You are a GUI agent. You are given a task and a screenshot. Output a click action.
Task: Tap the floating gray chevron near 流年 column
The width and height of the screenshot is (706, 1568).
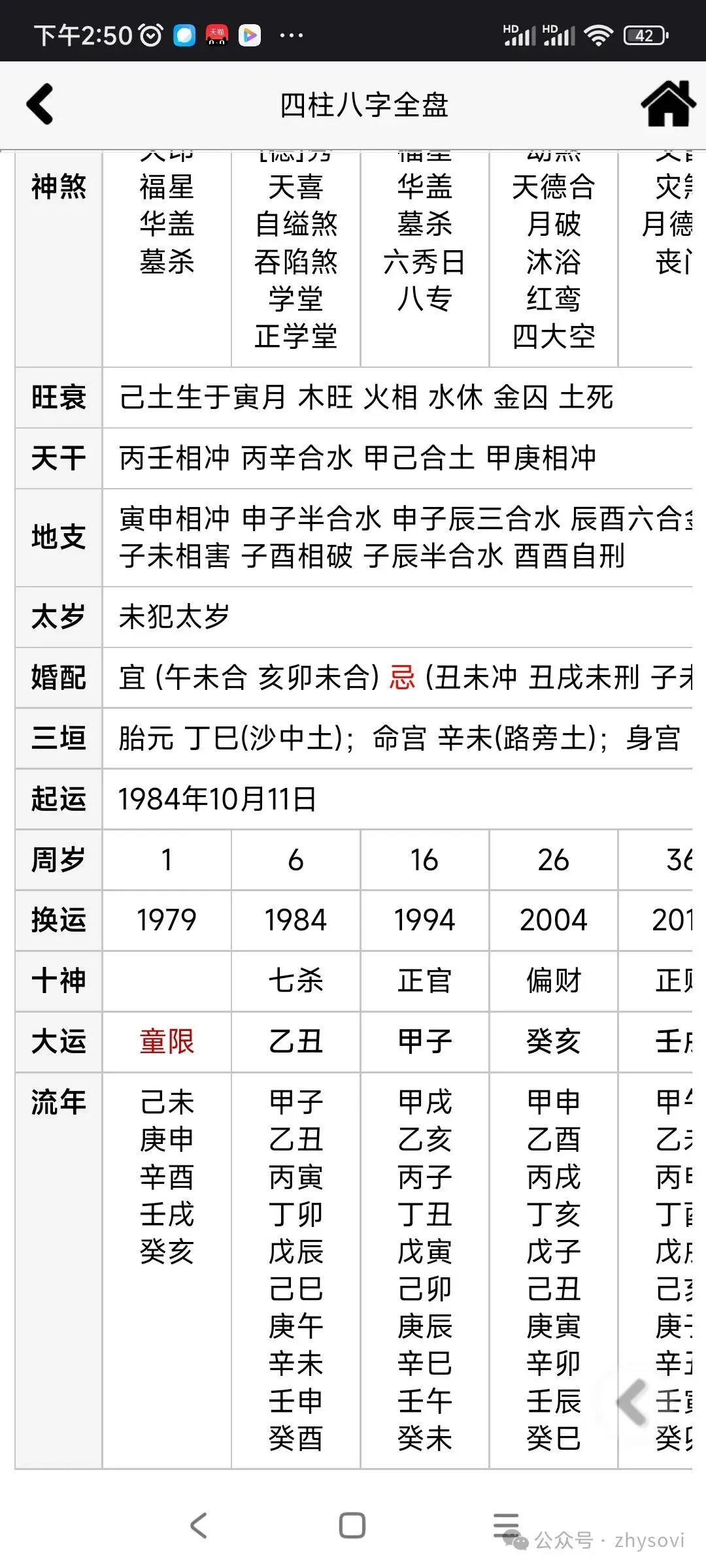tap(632, 1402)
